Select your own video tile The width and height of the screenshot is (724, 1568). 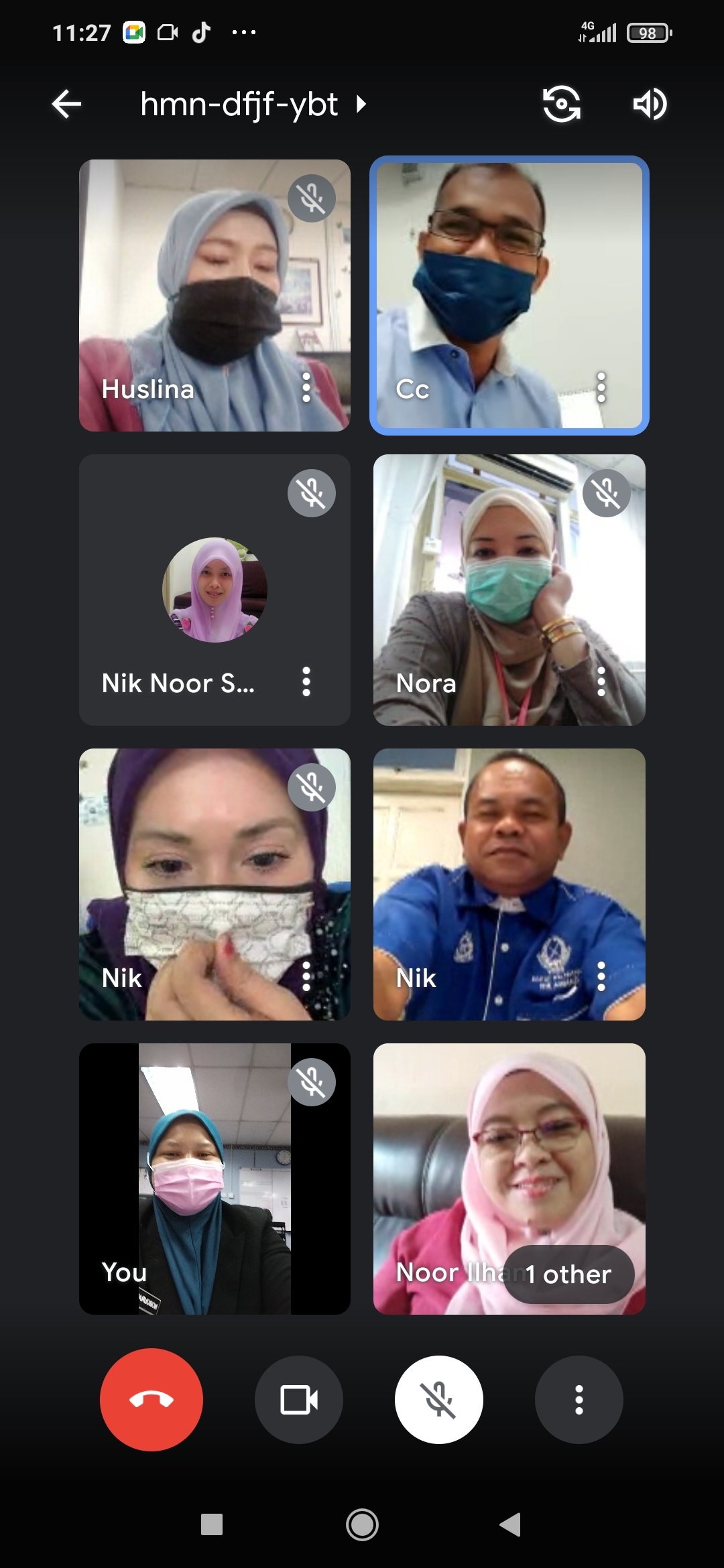[215, 1179]
